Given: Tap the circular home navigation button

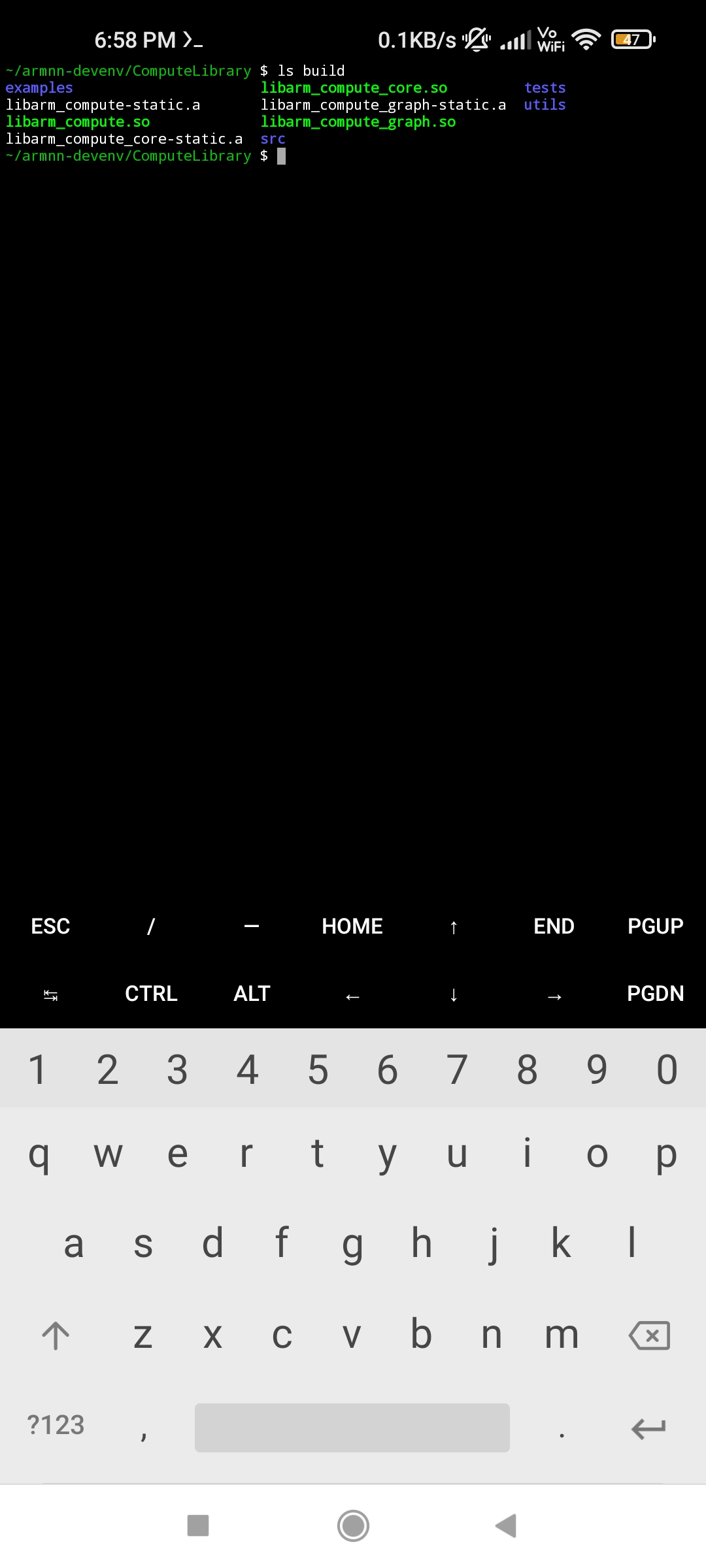Looking at the screenshot, I should [x=353, y=1526].
